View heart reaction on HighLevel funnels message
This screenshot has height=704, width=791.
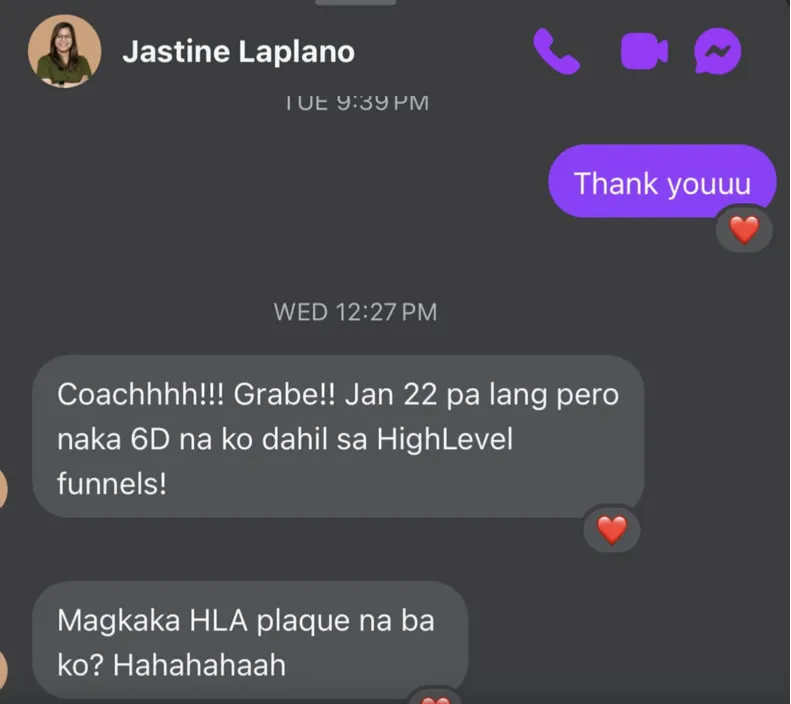611,528
